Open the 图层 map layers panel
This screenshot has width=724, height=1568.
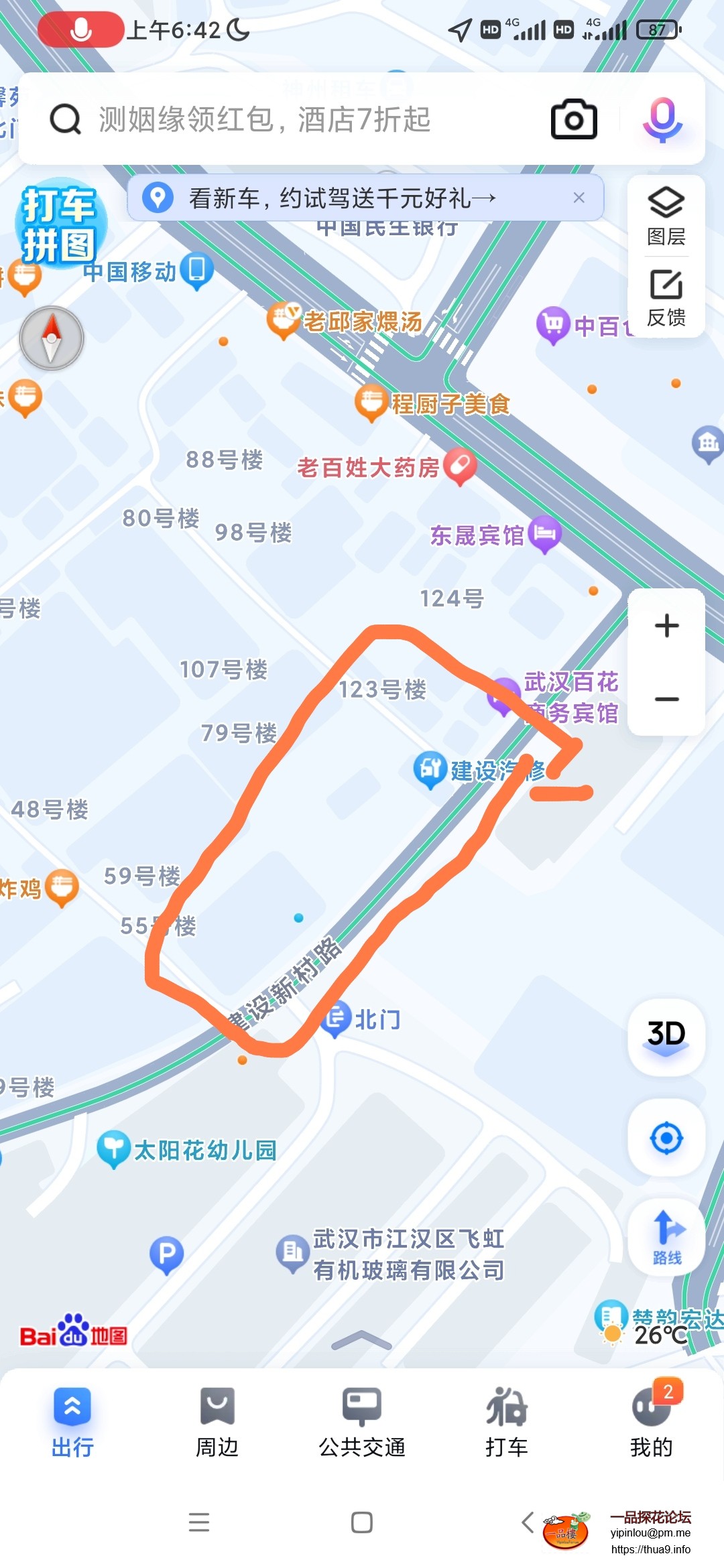pyautogui.click(x=666, y=216)
